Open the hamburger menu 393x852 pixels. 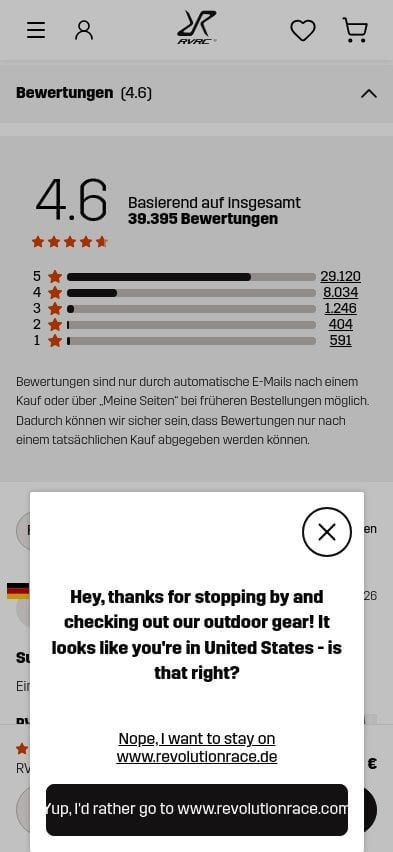(36, 30)
